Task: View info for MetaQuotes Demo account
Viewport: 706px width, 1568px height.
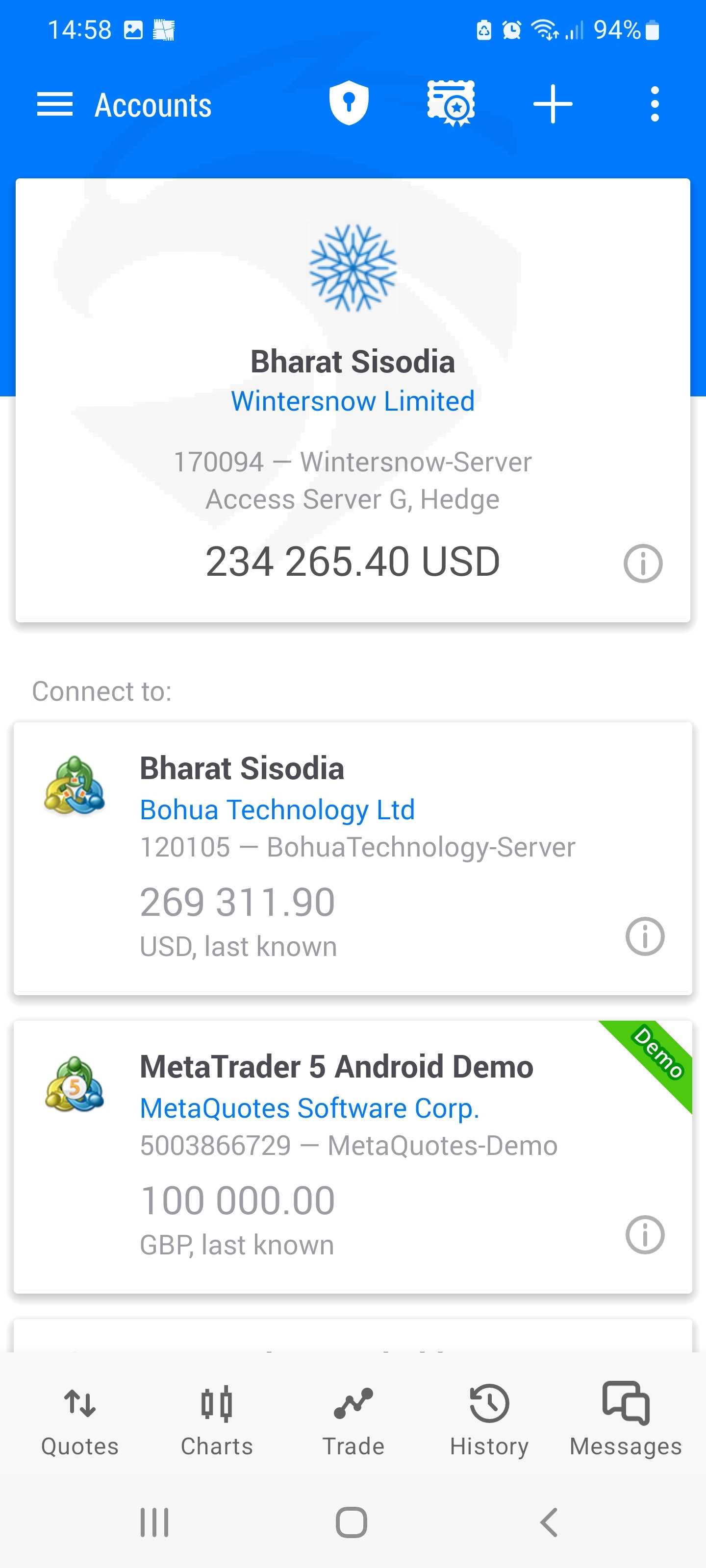Action: tap(645, 1234)
